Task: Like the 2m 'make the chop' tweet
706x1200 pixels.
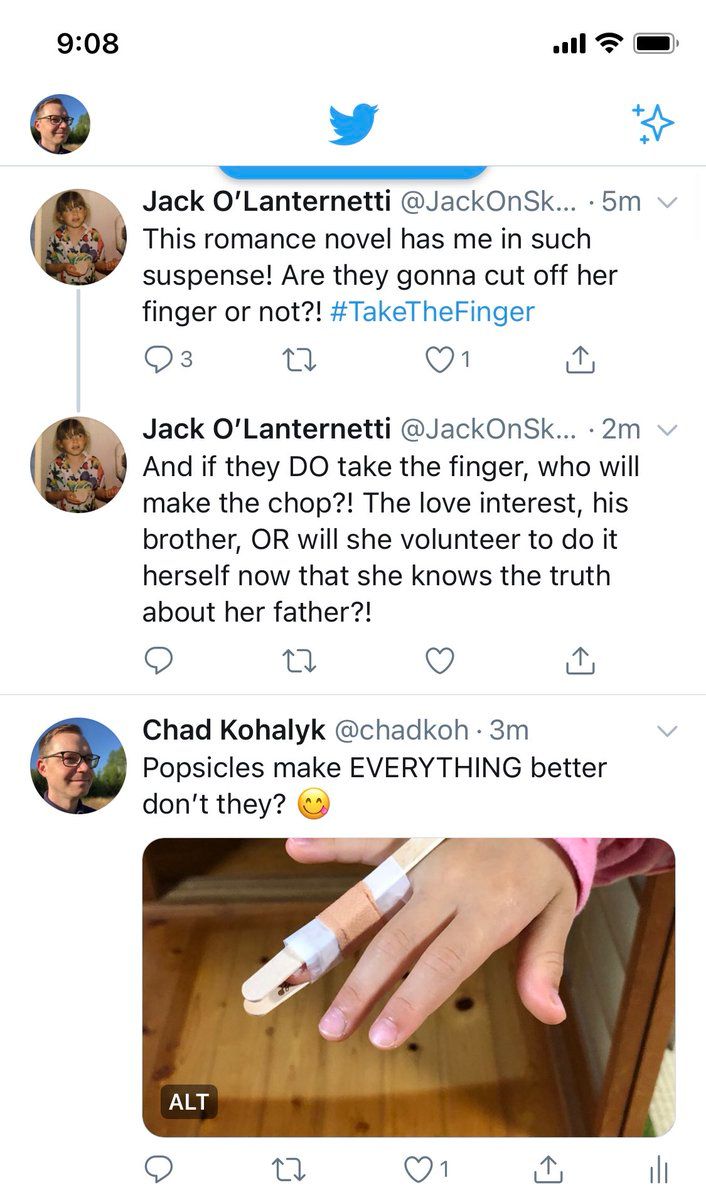Action: point(440,660)
